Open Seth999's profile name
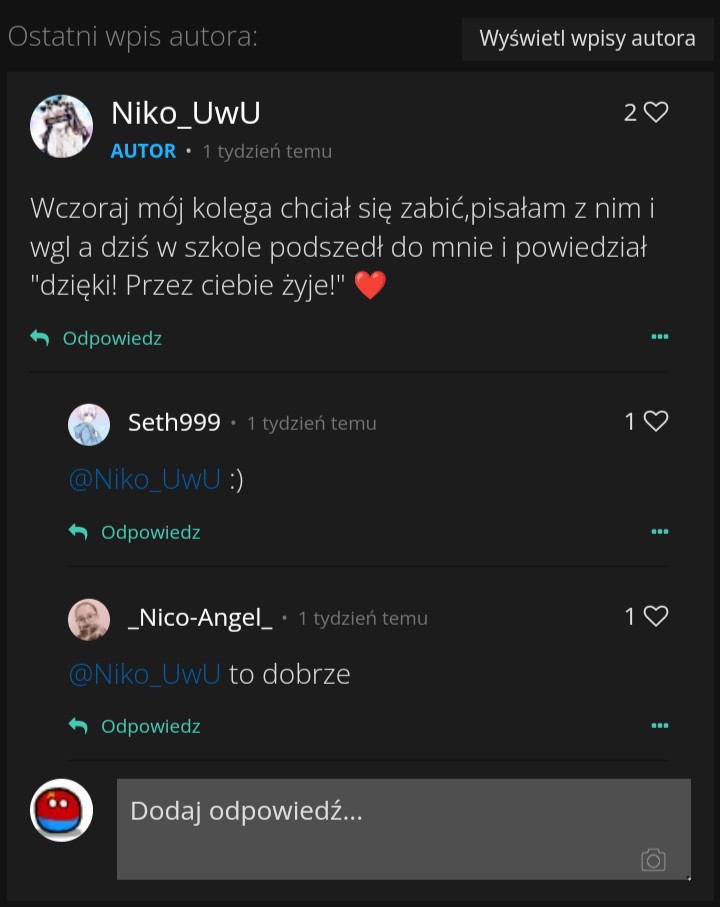720x907 pixels. (174, 423)
